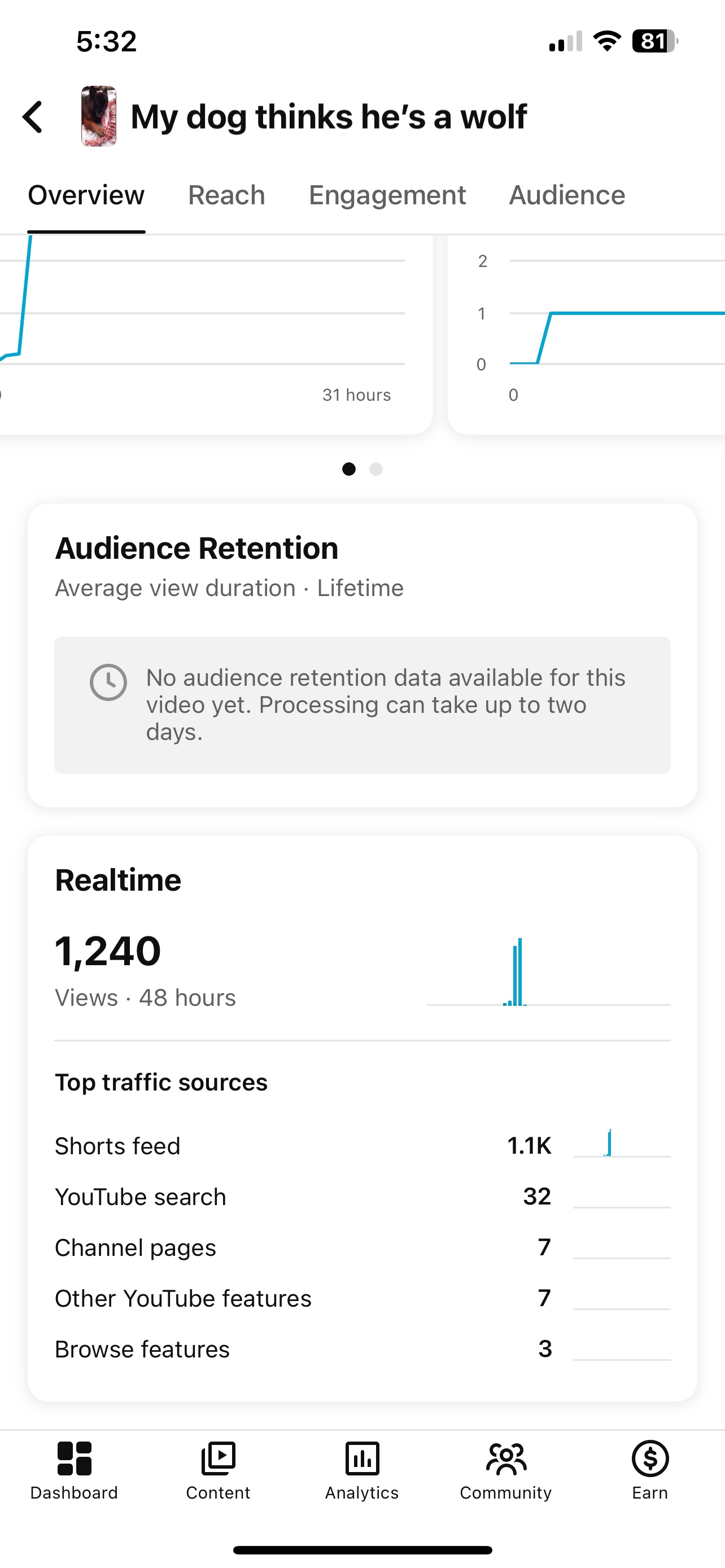This screenshot has width=725, height=1568.
Task: Tap the video thumbnail in the header
Action: coord(99,116)
